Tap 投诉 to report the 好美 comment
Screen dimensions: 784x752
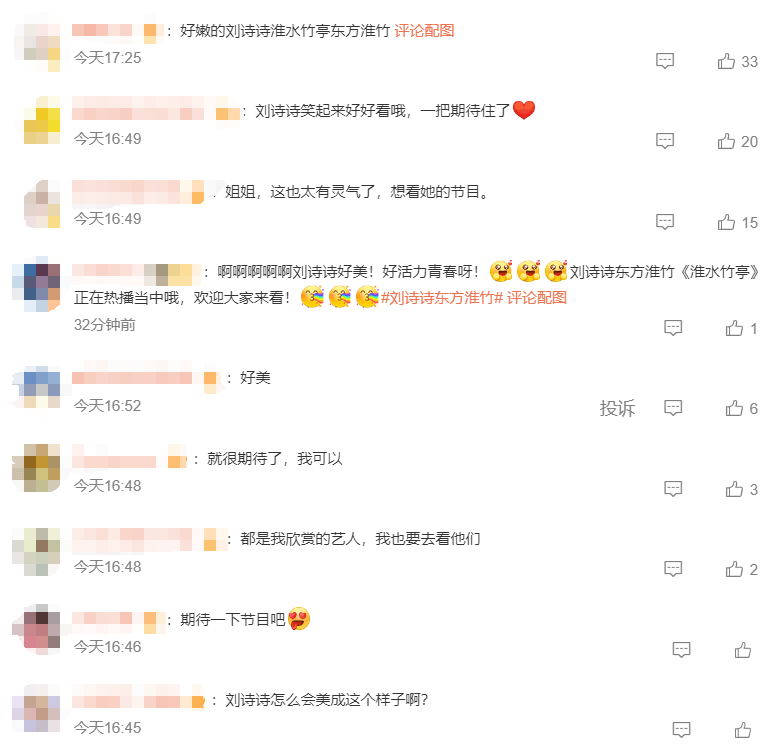tap(617, 408)
